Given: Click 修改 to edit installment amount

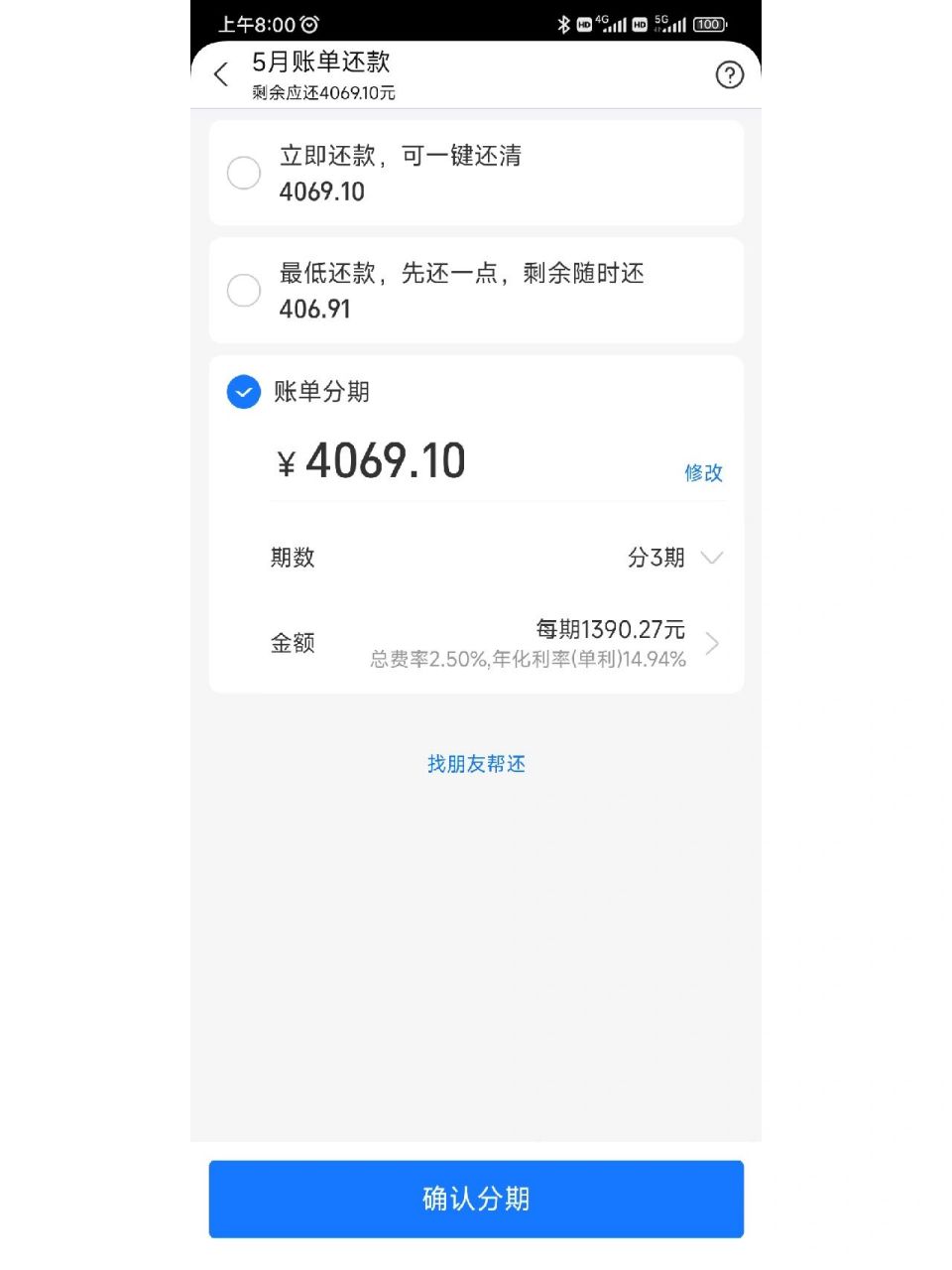Looking at the screenshot, I should [x=704, y=473].
